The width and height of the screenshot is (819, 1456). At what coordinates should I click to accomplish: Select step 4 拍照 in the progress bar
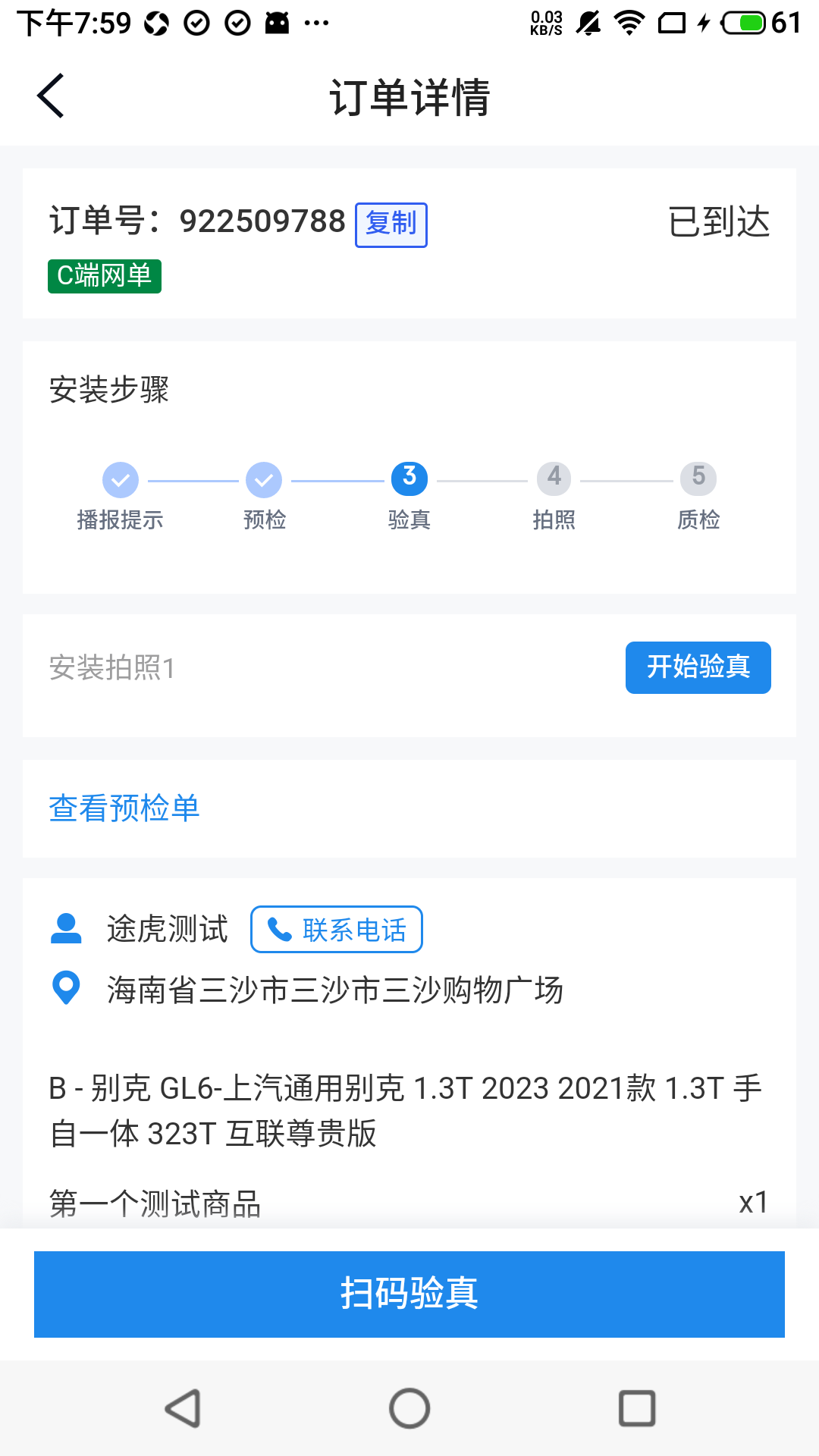click(x=553, y=479)
